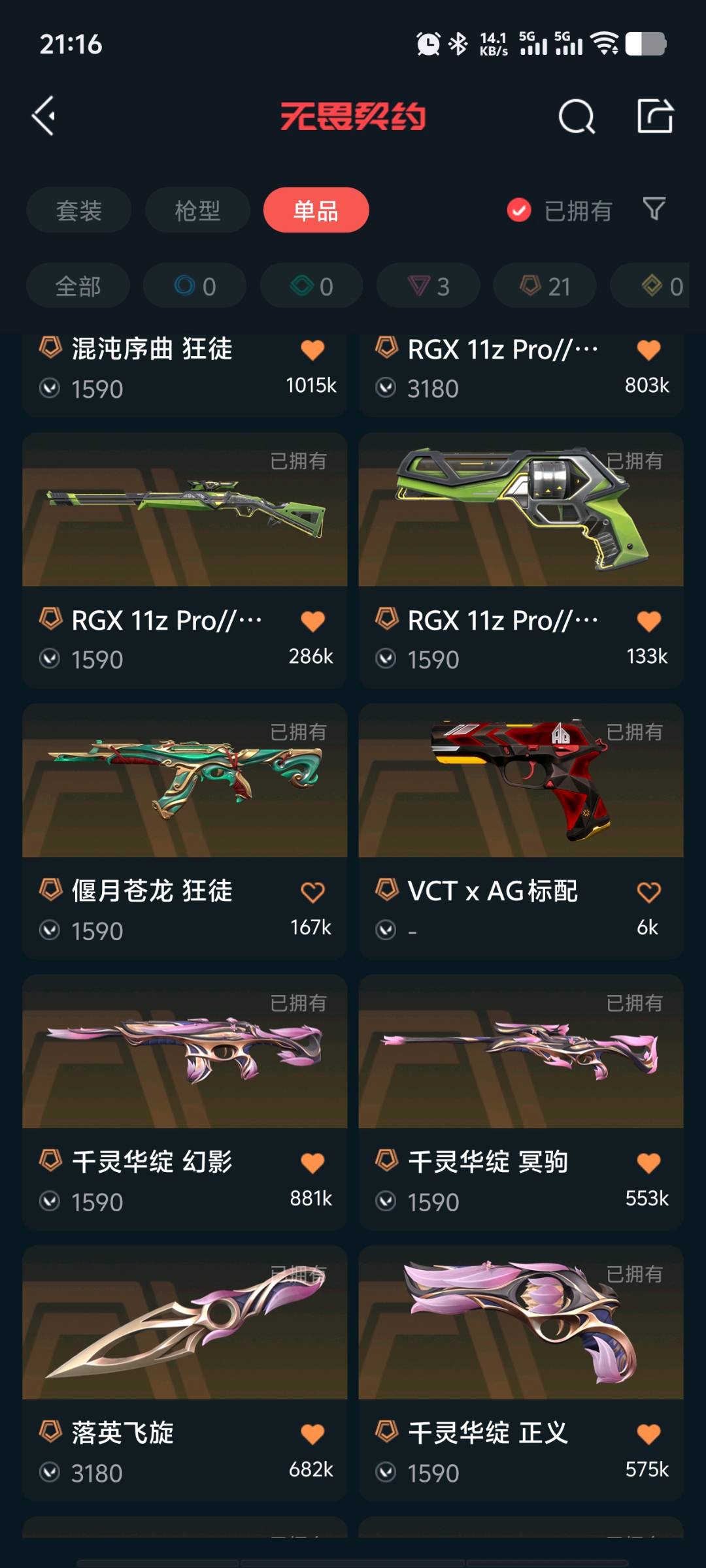Screen dimensions: 706x1568
Task: Favorite the 偃月苍龙 狂徒 heart icon
Action: point(312,892)
